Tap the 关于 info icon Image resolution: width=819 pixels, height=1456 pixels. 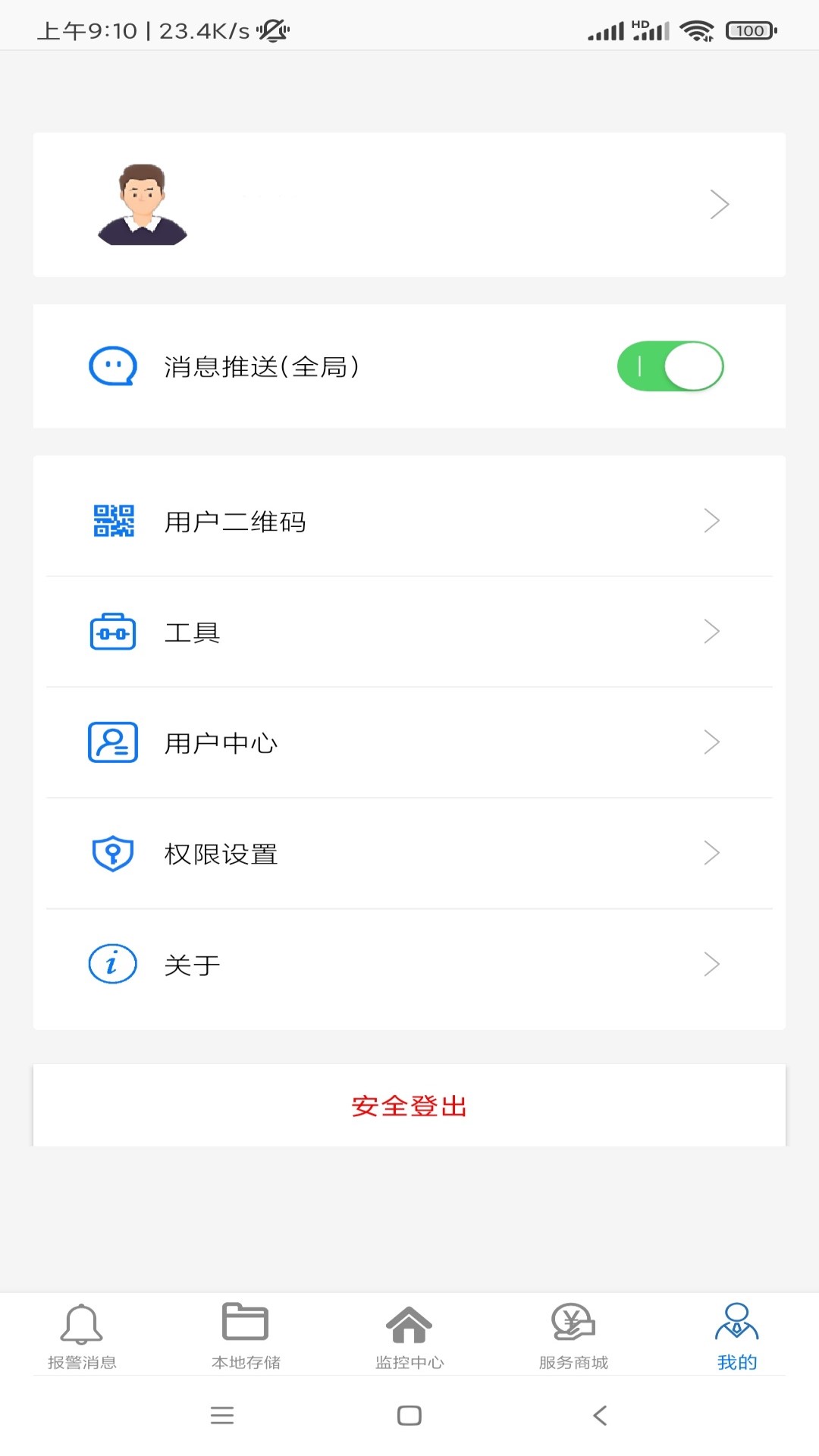point(111,964)
